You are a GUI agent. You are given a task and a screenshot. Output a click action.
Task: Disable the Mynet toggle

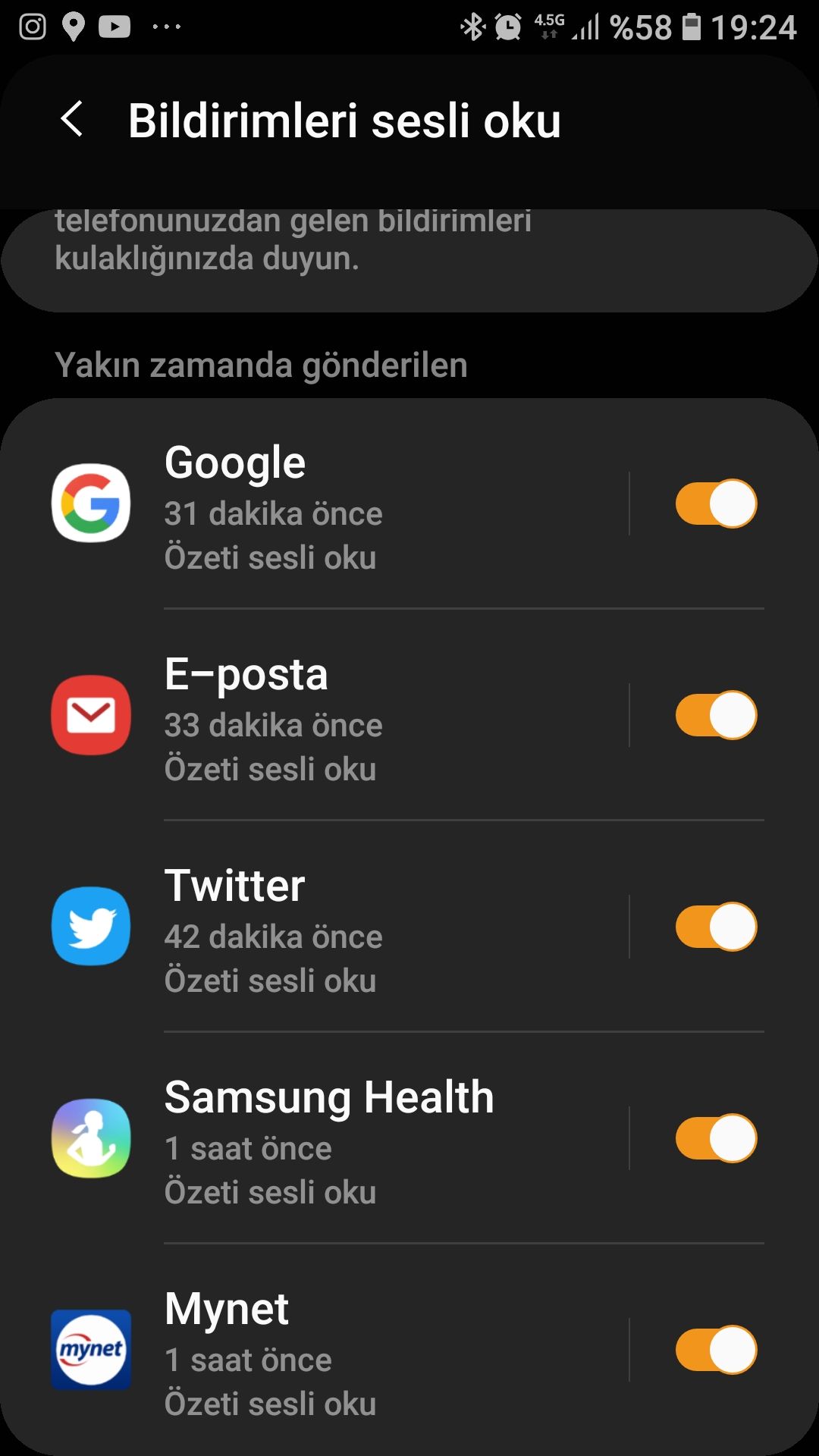(x=716, y=1350)
